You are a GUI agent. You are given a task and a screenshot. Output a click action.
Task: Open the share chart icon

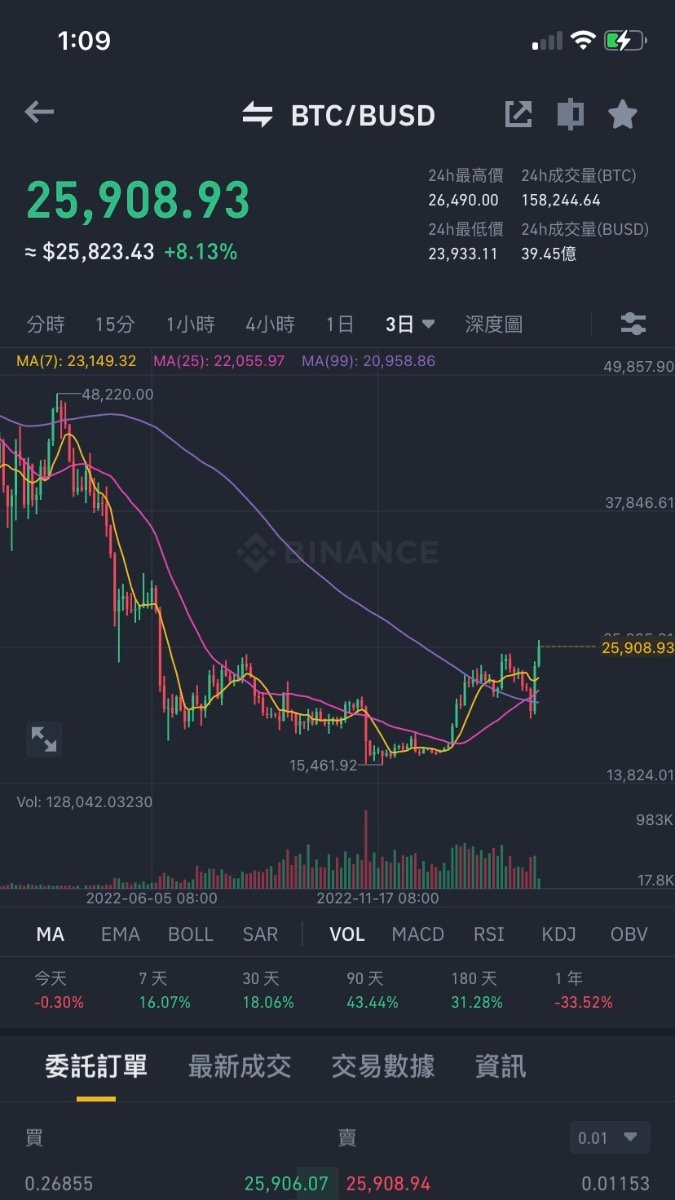coord(518,114)
